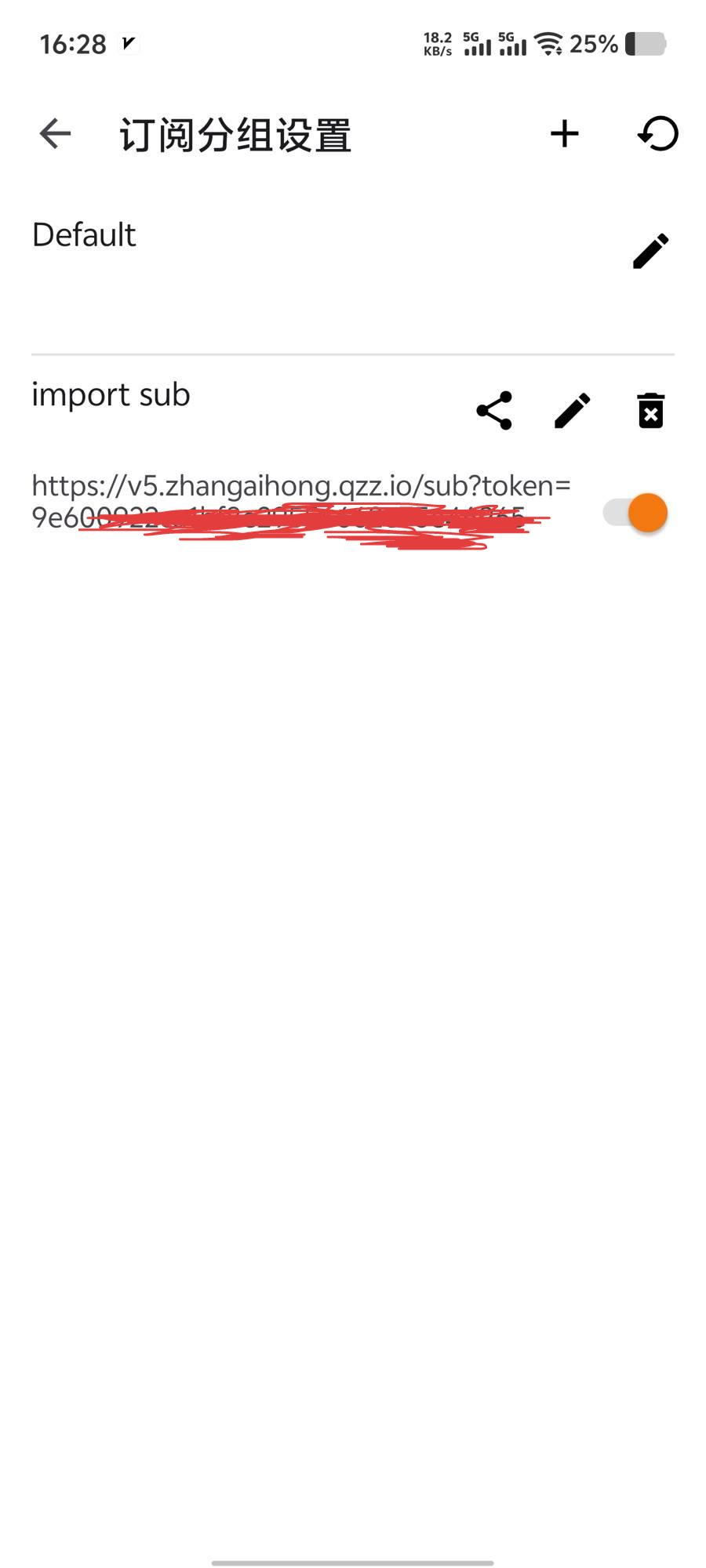
Task: Edit the Default group
Action: (650, 252)
